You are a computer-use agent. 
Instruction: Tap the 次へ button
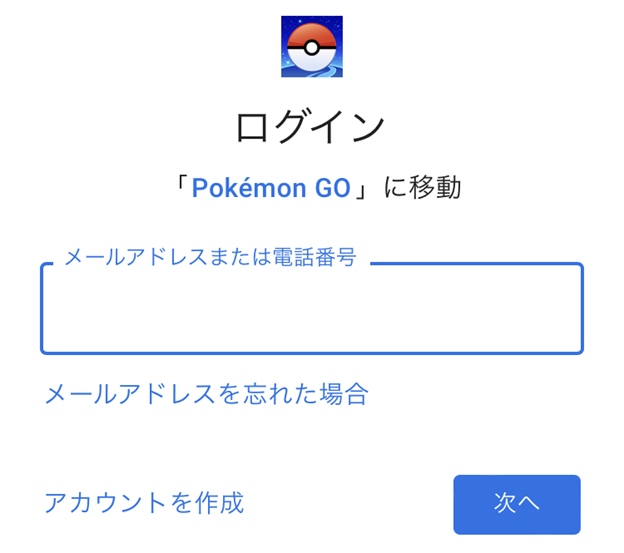516,504
